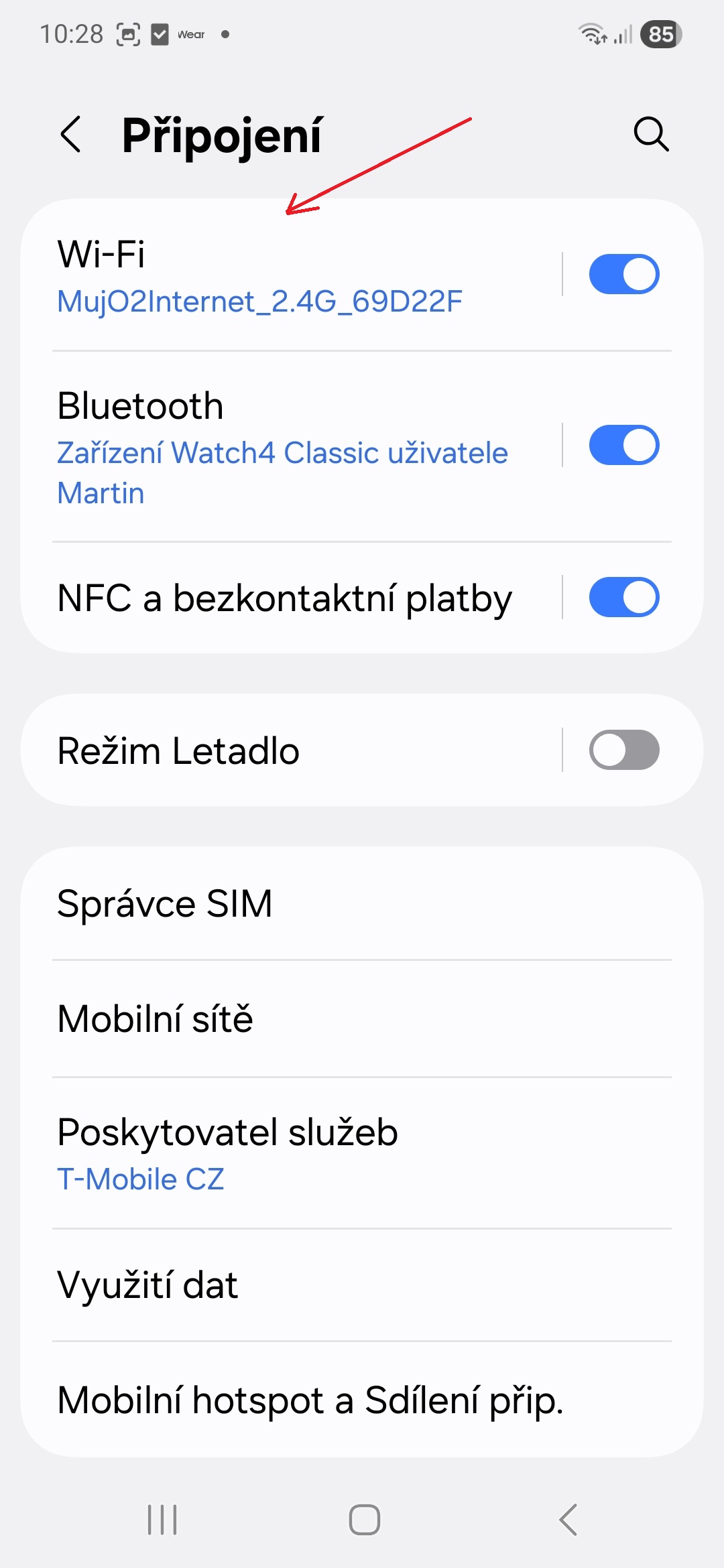
Task: Open Správce SIM
Action: tap(362, 903)
